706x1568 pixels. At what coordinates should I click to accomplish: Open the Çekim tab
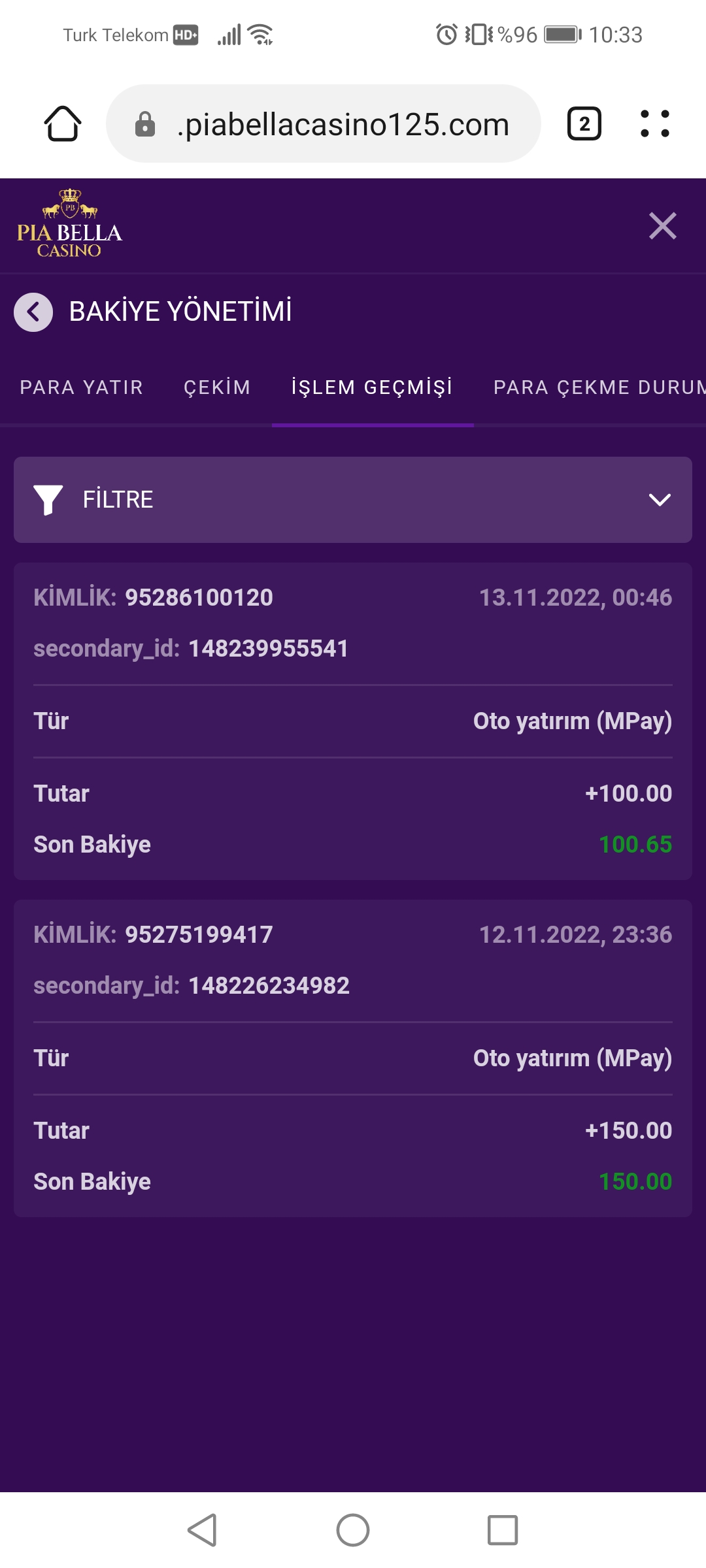pyautogui.click(x=217, y=387)
